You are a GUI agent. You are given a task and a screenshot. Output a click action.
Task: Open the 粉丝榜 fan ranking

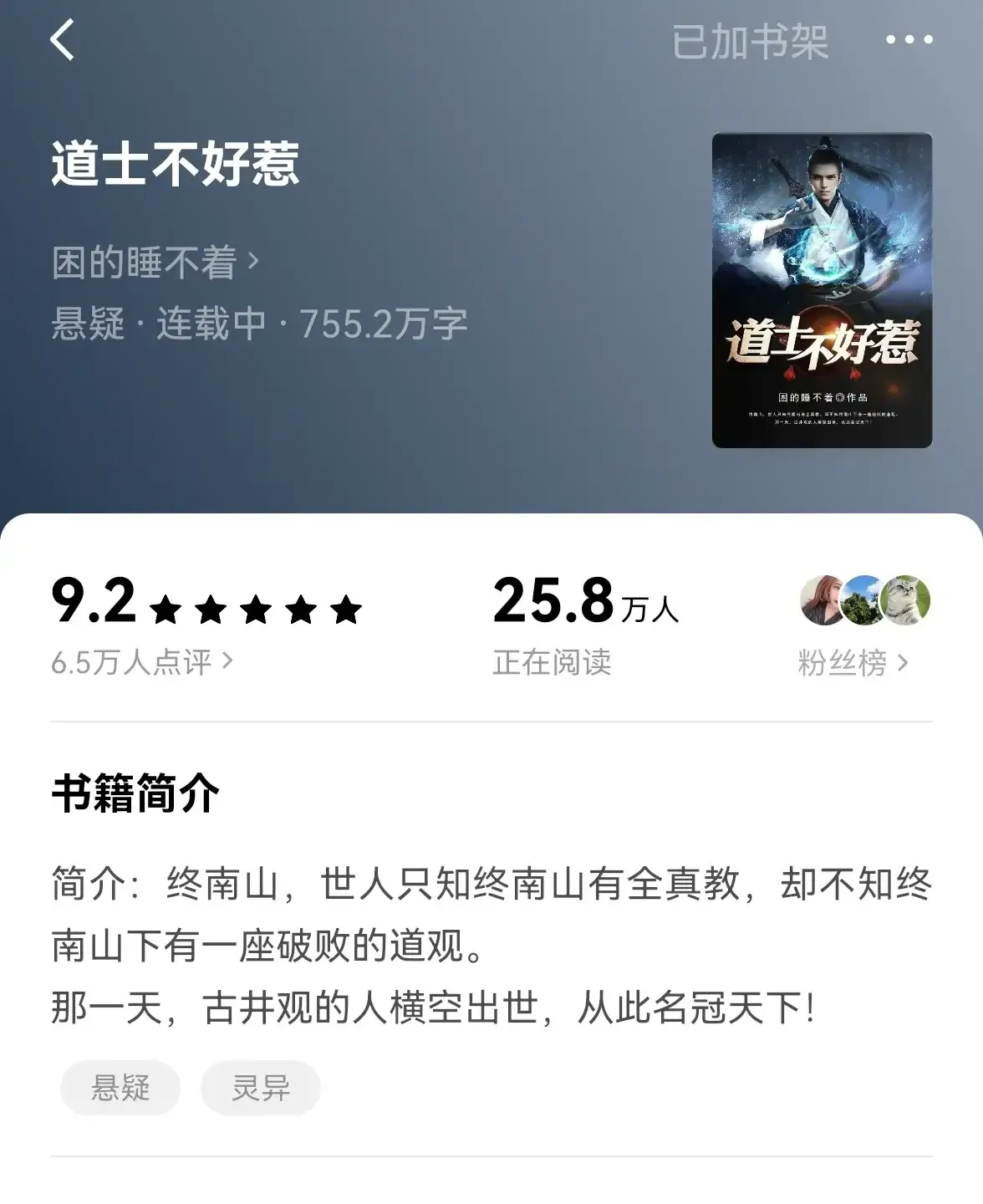click(x=853, y=663)
